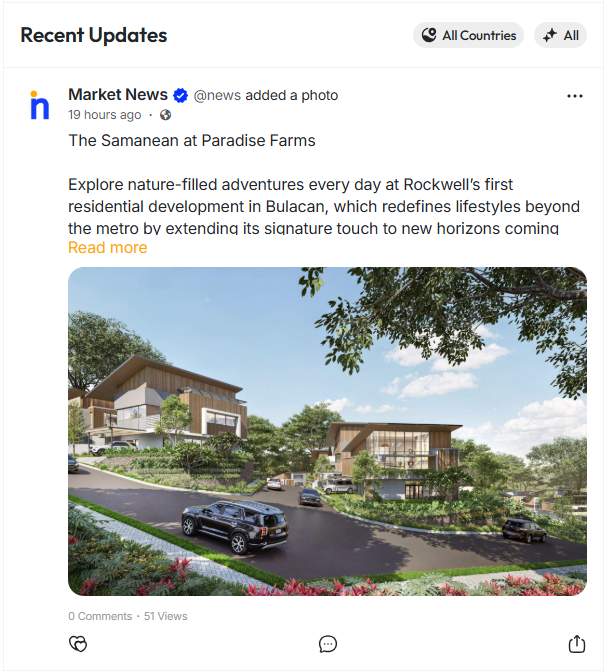The height and width of the screenshot is (672, 608).
Task: Open the All Countries filter
Action: pyautogui.click(x=468, y=35)
